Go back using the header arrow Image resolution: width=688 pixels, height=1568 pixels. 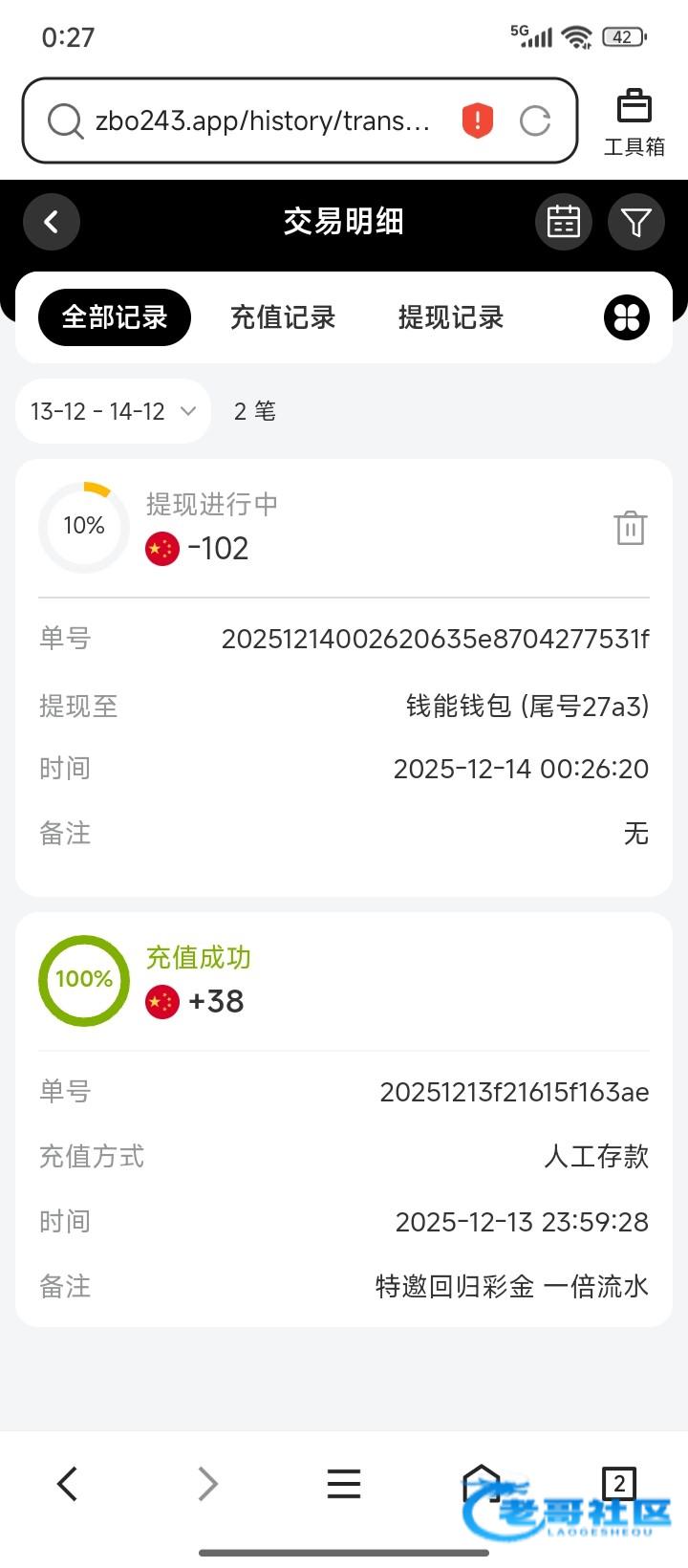tap(52, 222)
